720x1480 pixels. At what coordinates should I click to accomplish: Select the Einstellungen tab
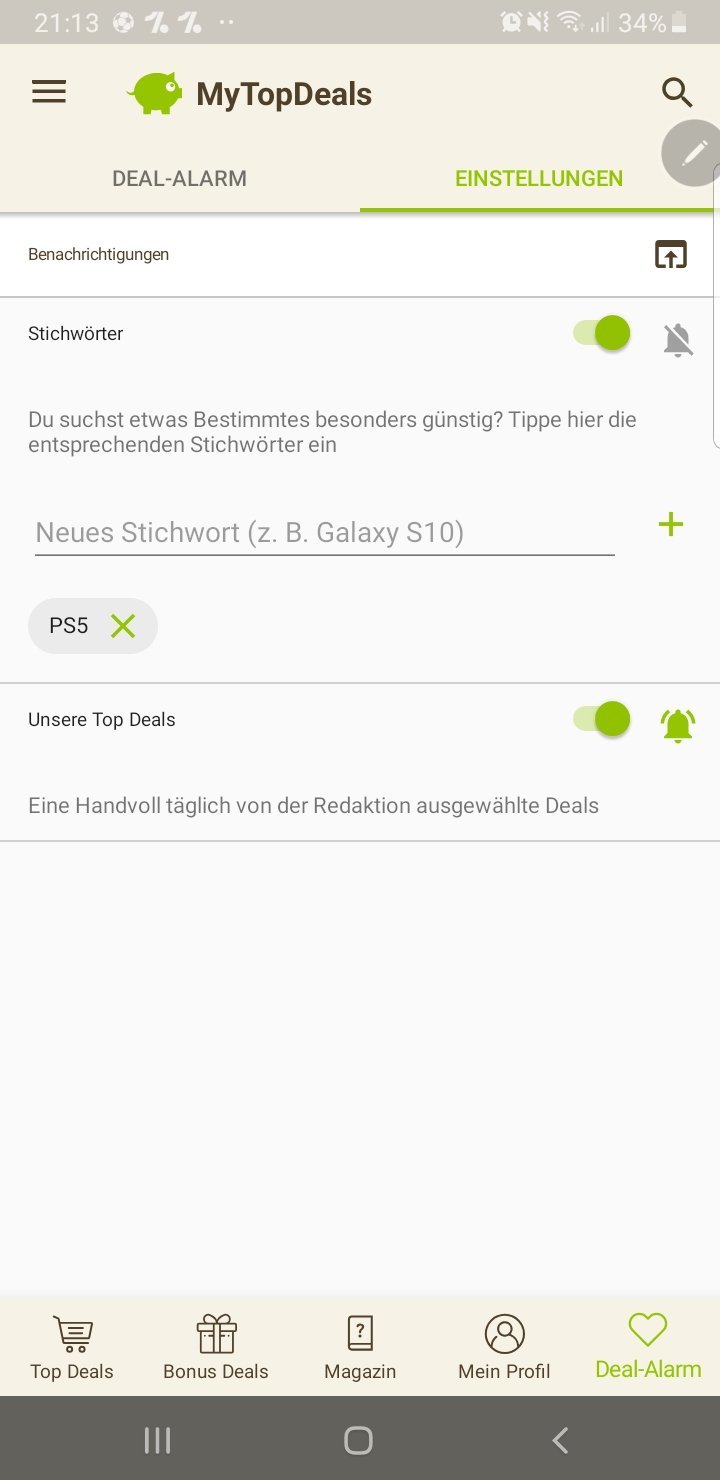tap(539, 179)
